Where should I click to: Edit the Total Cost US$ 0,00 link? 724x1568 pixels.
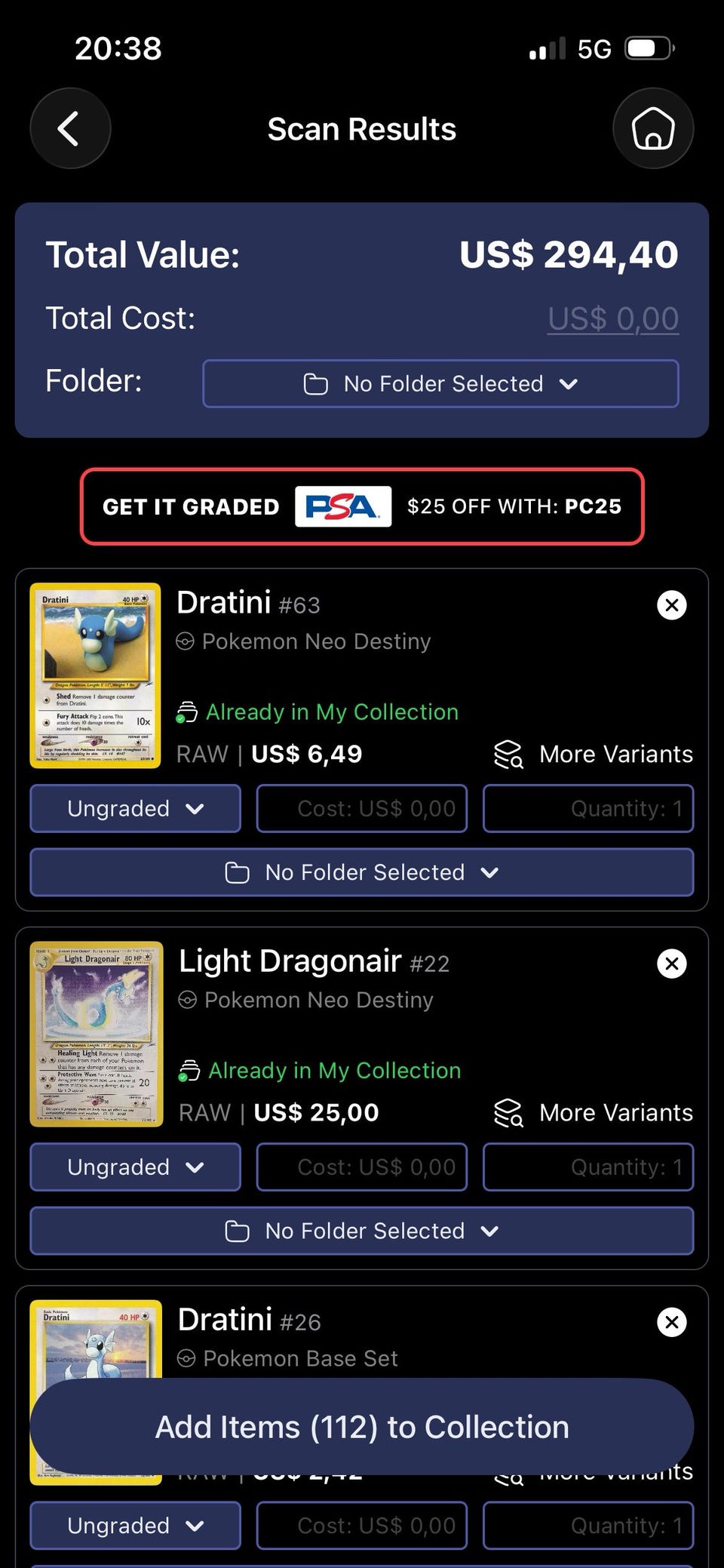pos(613,318)
